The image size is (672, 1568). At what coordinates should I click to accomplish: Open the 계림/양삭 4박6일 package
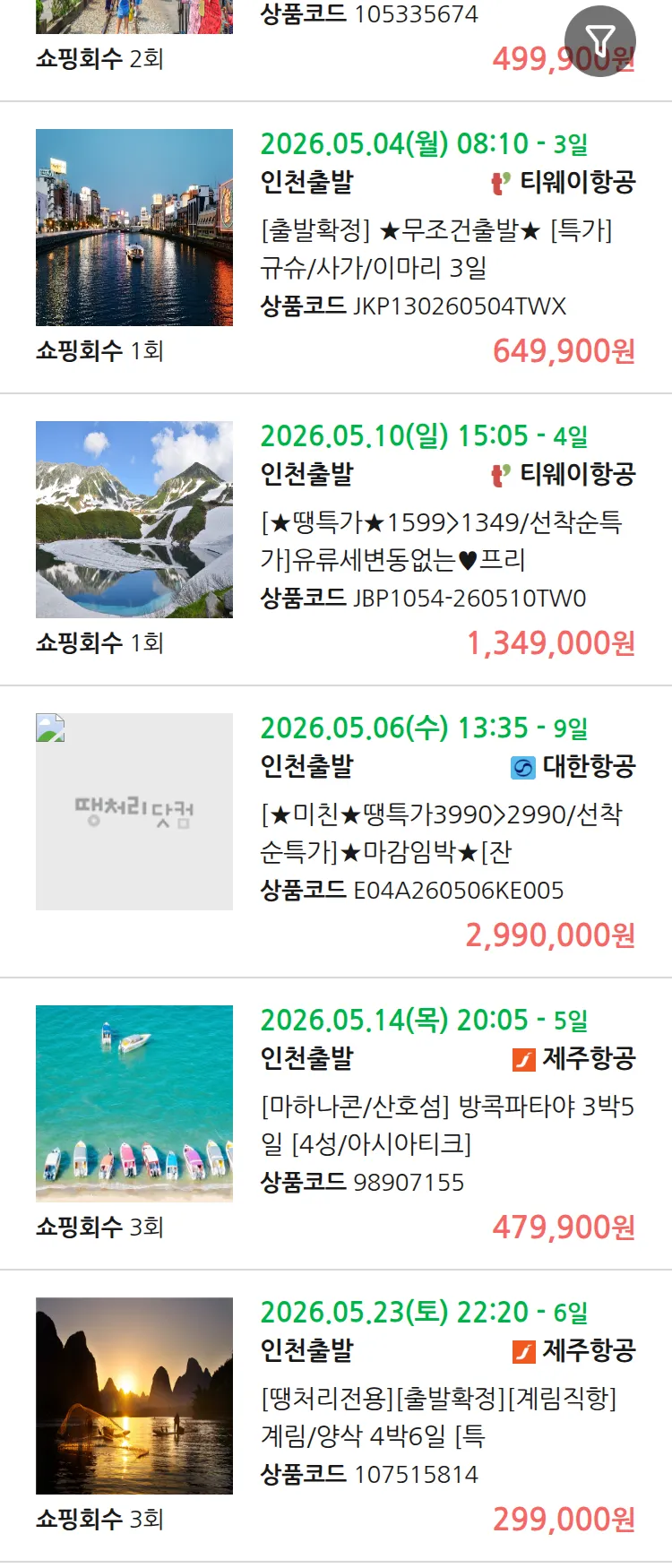click(438, 1417)
